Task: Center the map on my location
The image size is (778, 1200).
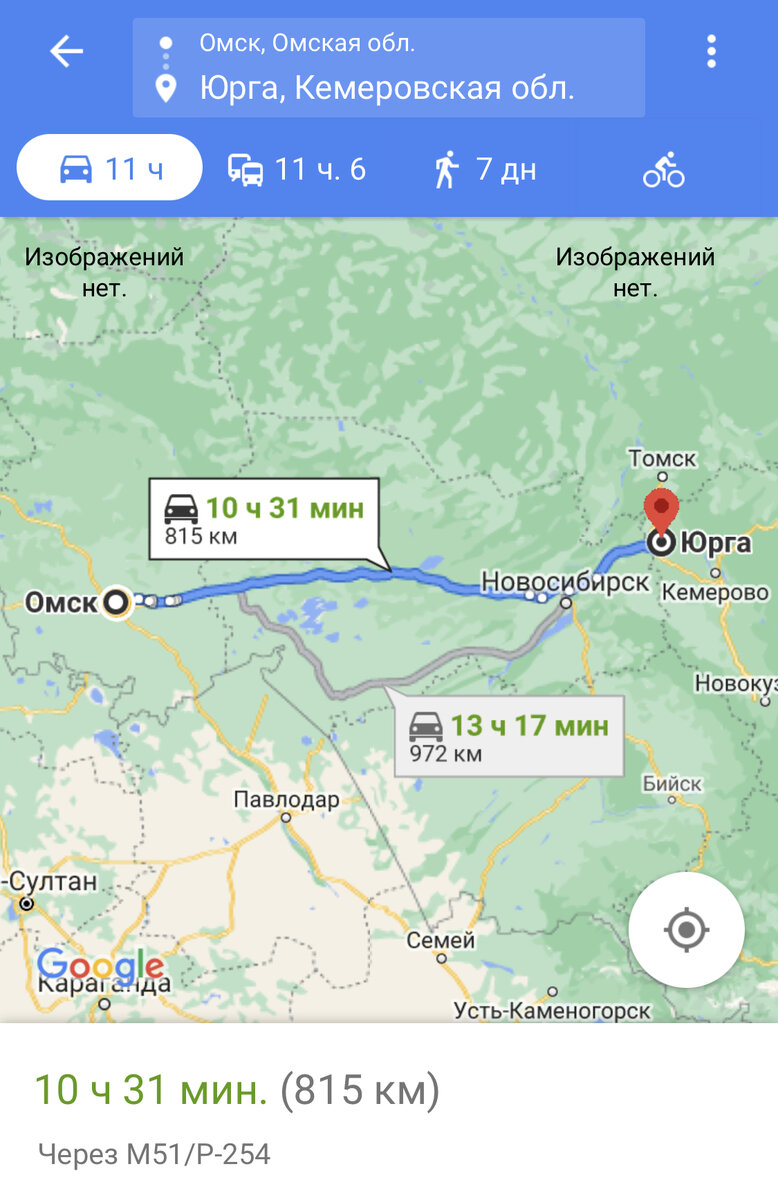Action: 686,930
